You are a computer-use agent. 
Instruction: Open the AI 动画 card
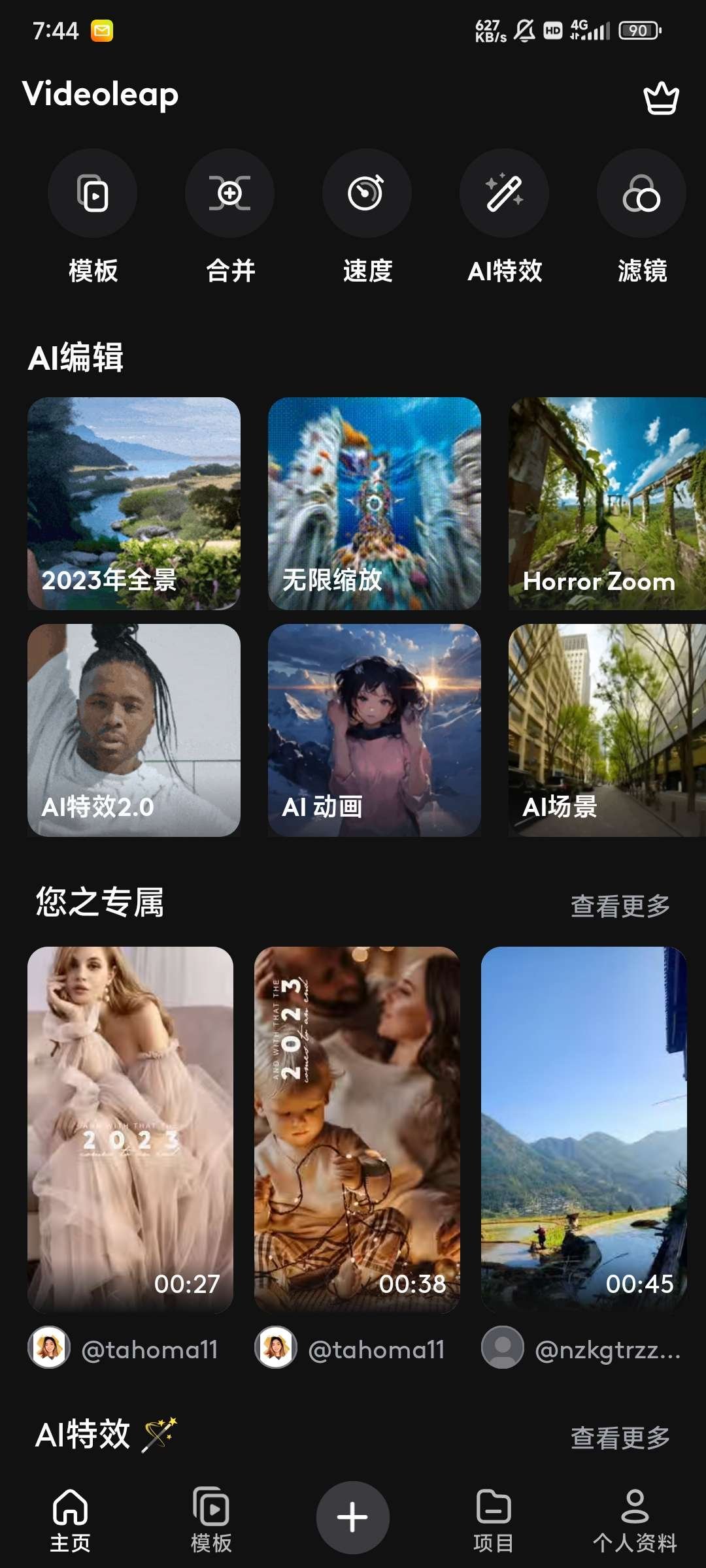point(375,730)
